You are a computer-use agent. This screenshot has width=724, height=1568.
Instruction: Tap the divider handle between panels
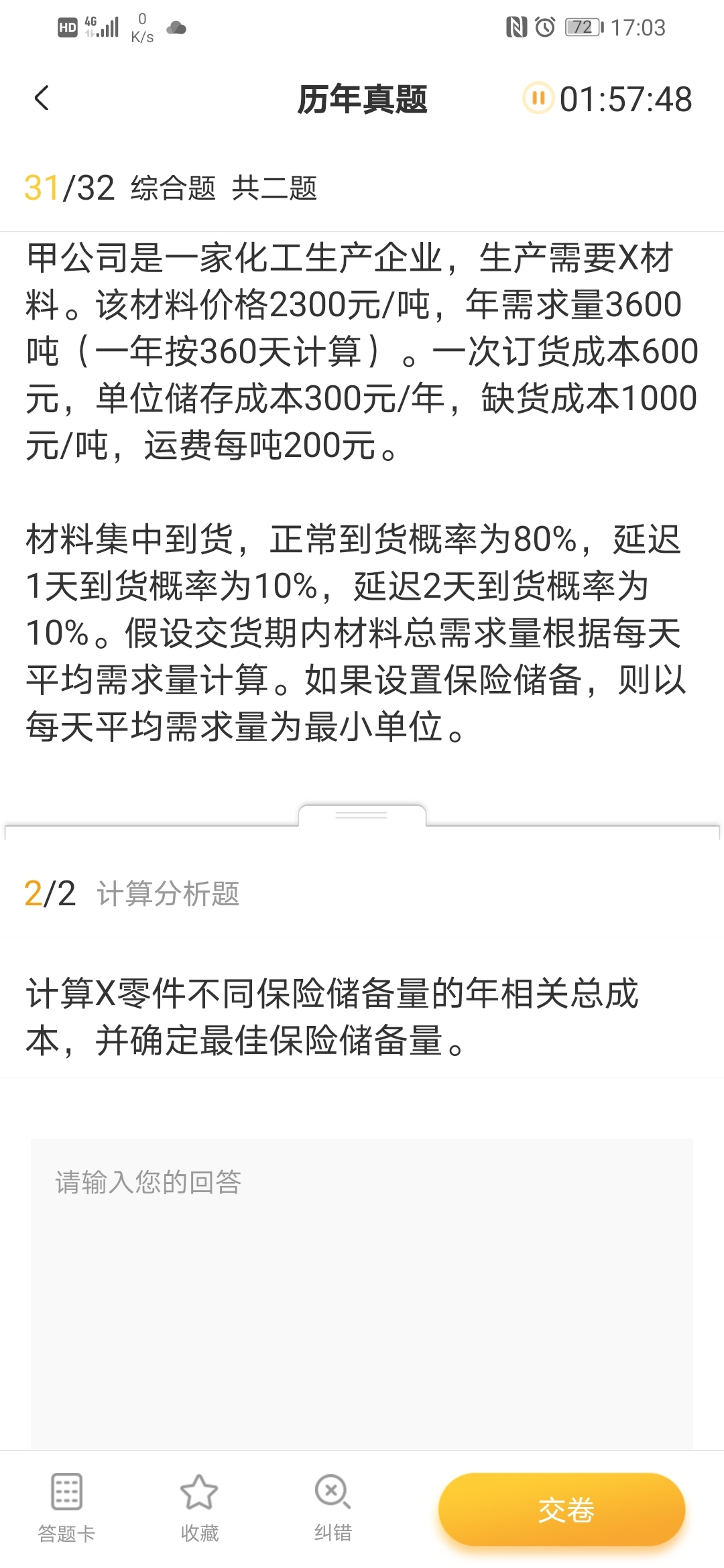point(361,815)
